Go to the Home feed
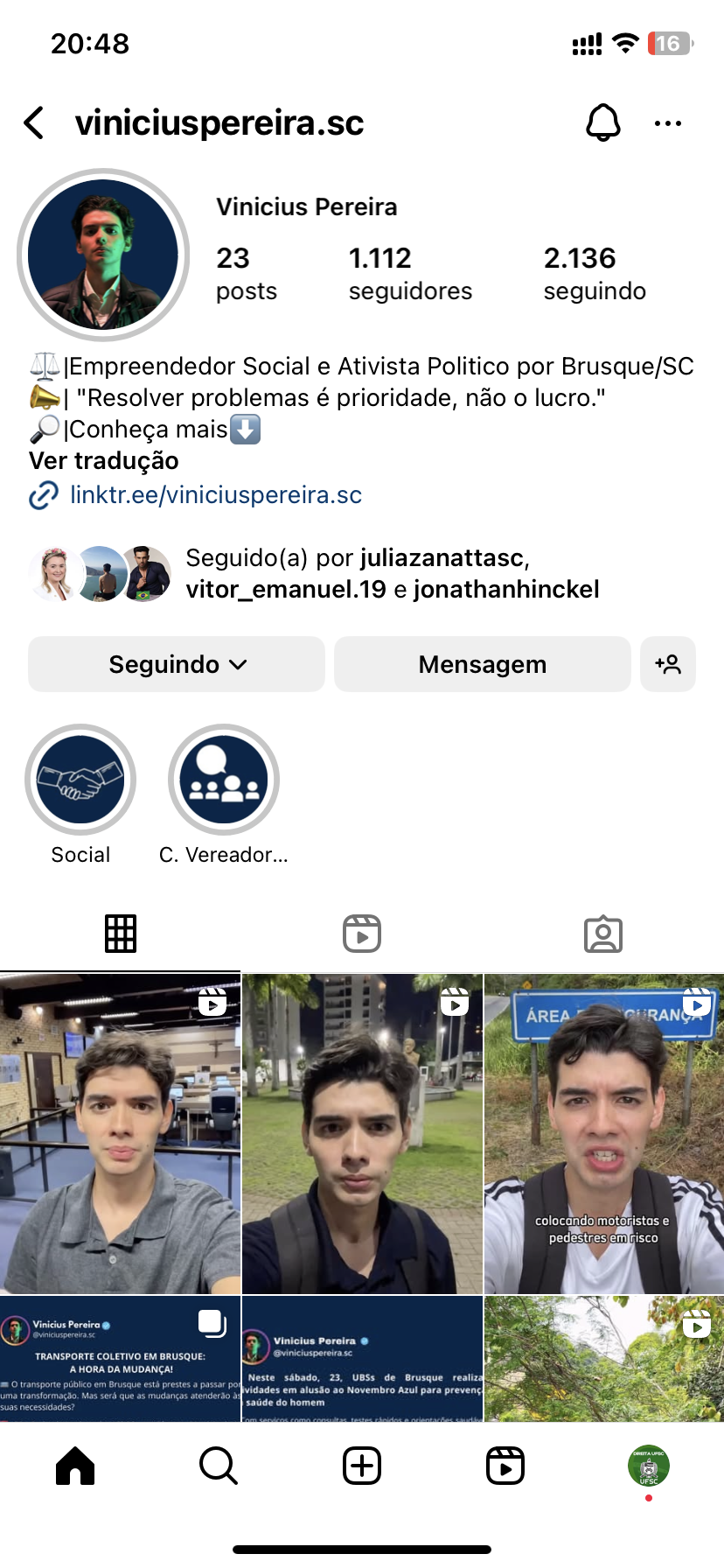 click(x=75, y=1466)
